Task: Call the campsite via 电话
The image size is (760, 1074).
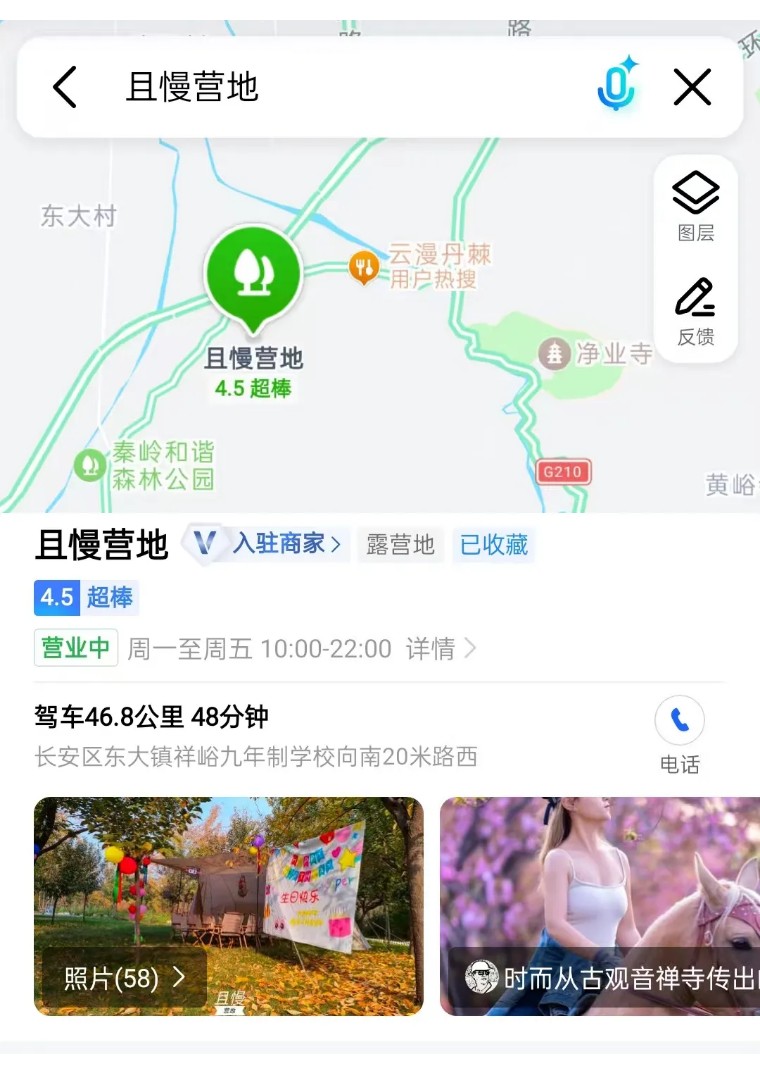Action: point(680,736)
